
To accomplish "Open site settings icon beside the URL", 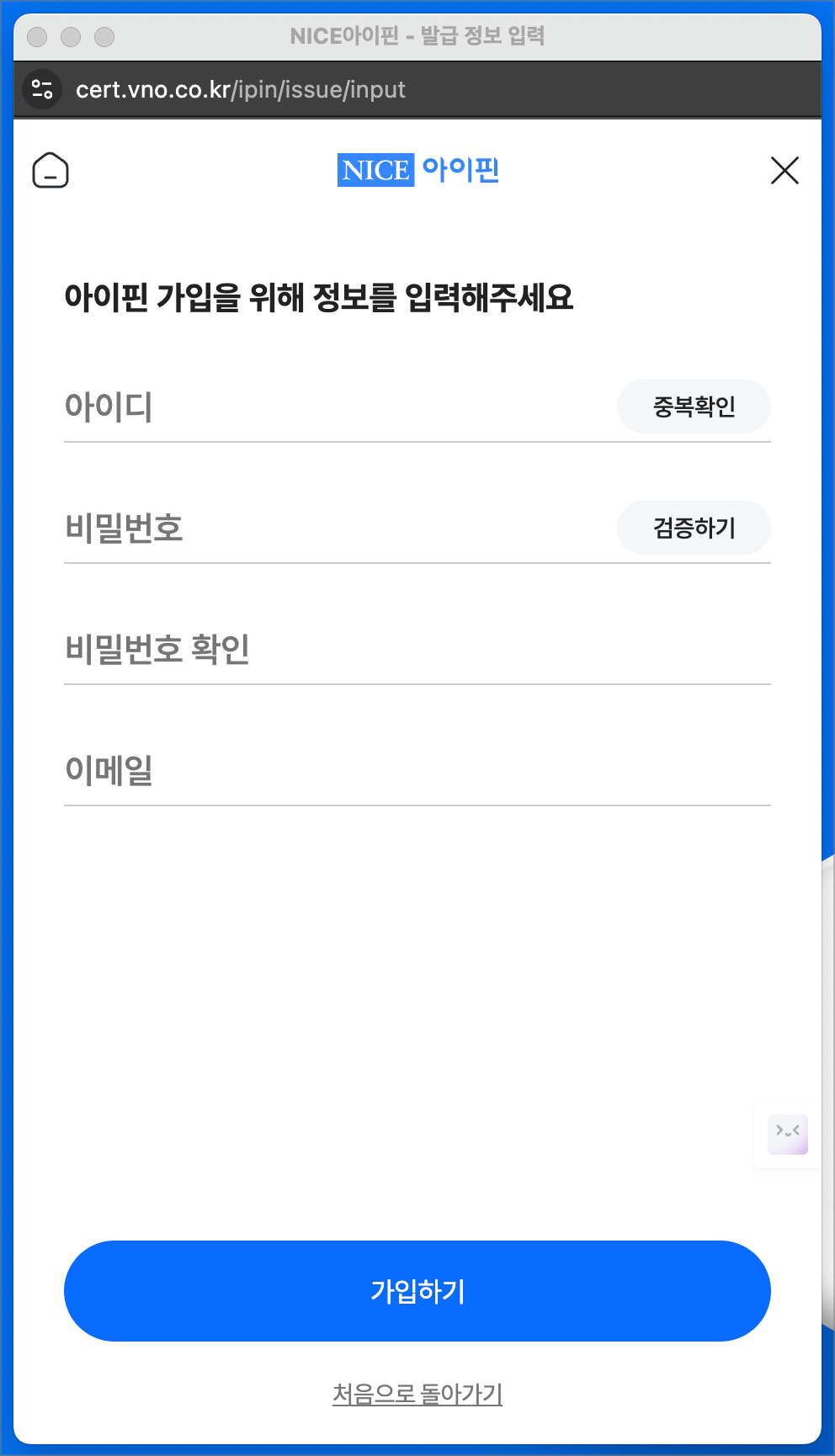I will (42, 89).
